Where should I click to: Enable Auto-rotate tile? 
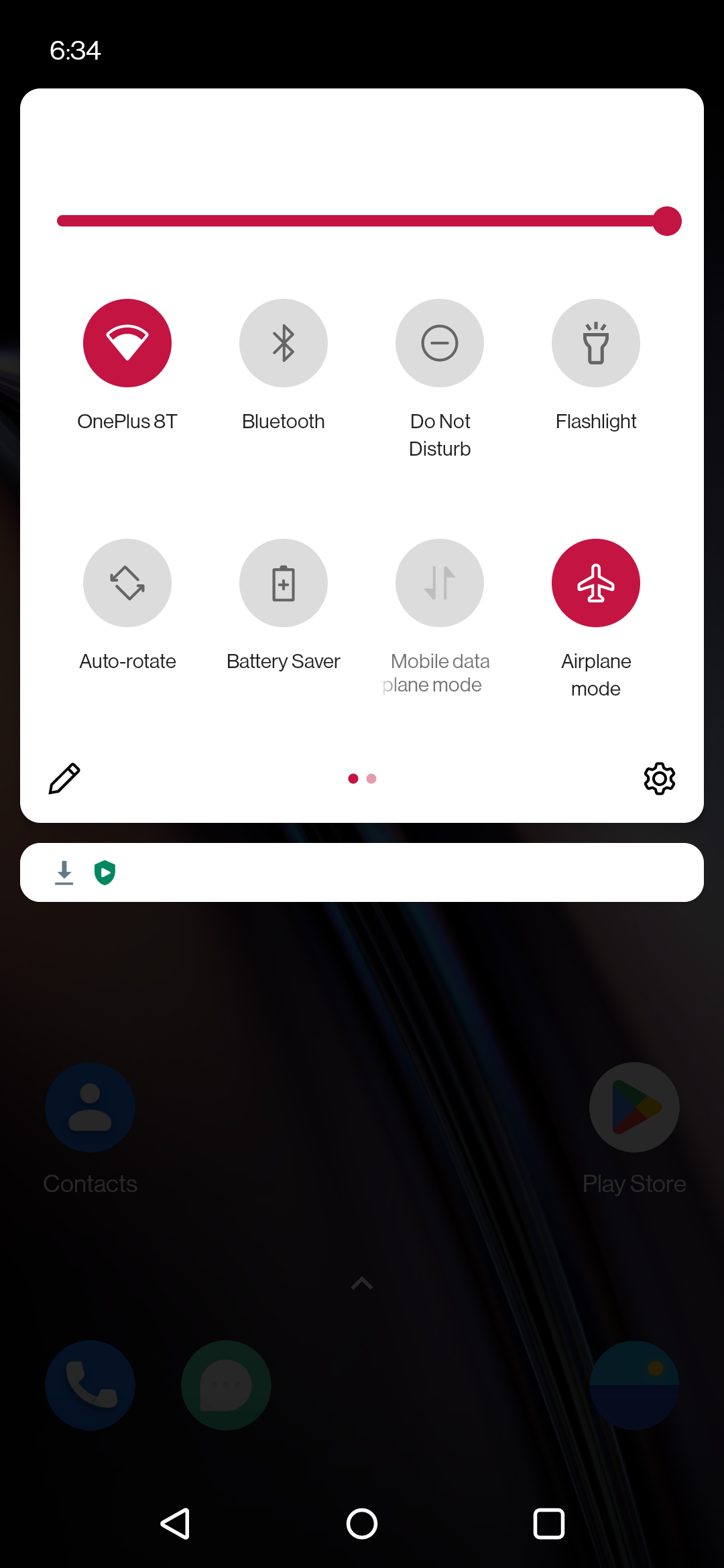(x=127, y=583)
